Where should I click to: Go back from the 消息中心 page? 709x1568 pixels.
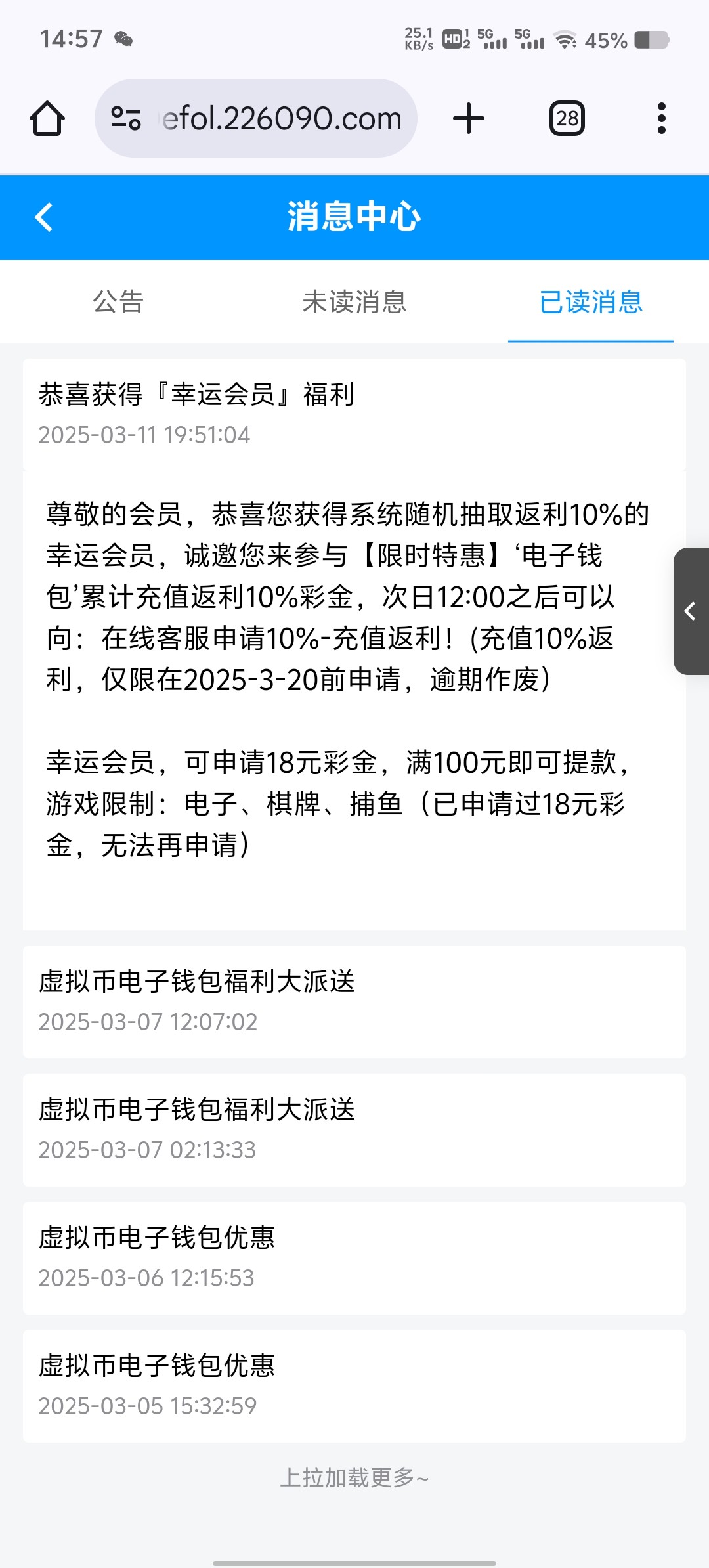[44, 217]
